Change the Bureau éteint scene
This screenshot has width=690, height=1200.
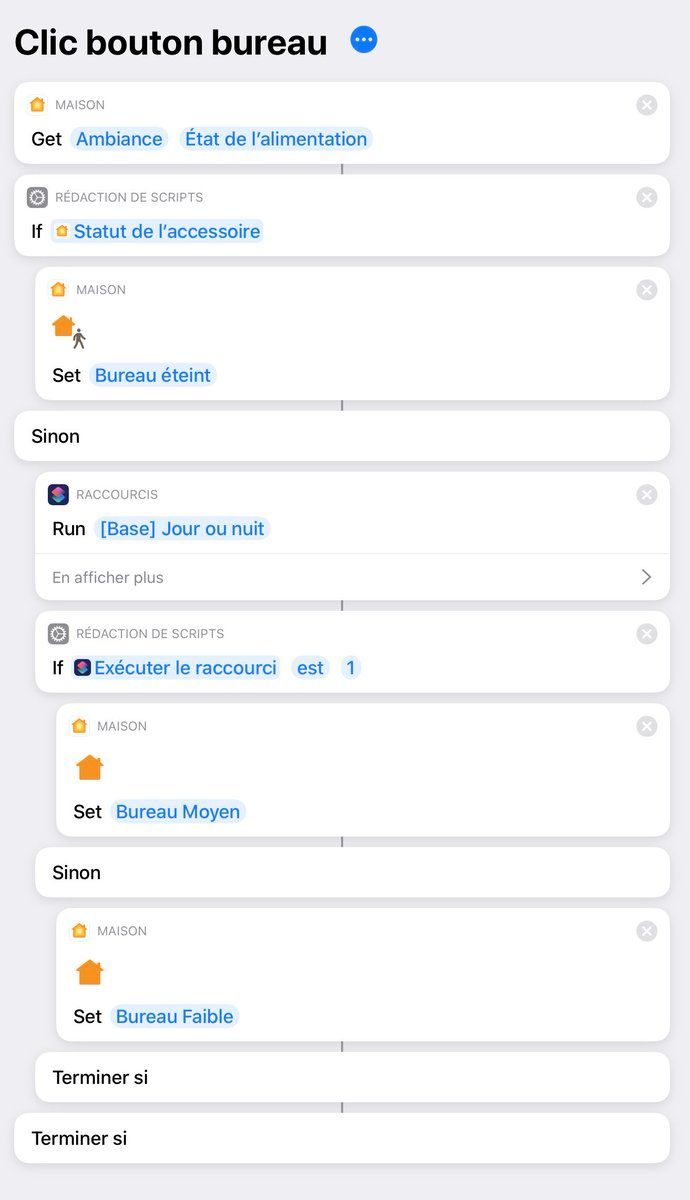[153, 375]
